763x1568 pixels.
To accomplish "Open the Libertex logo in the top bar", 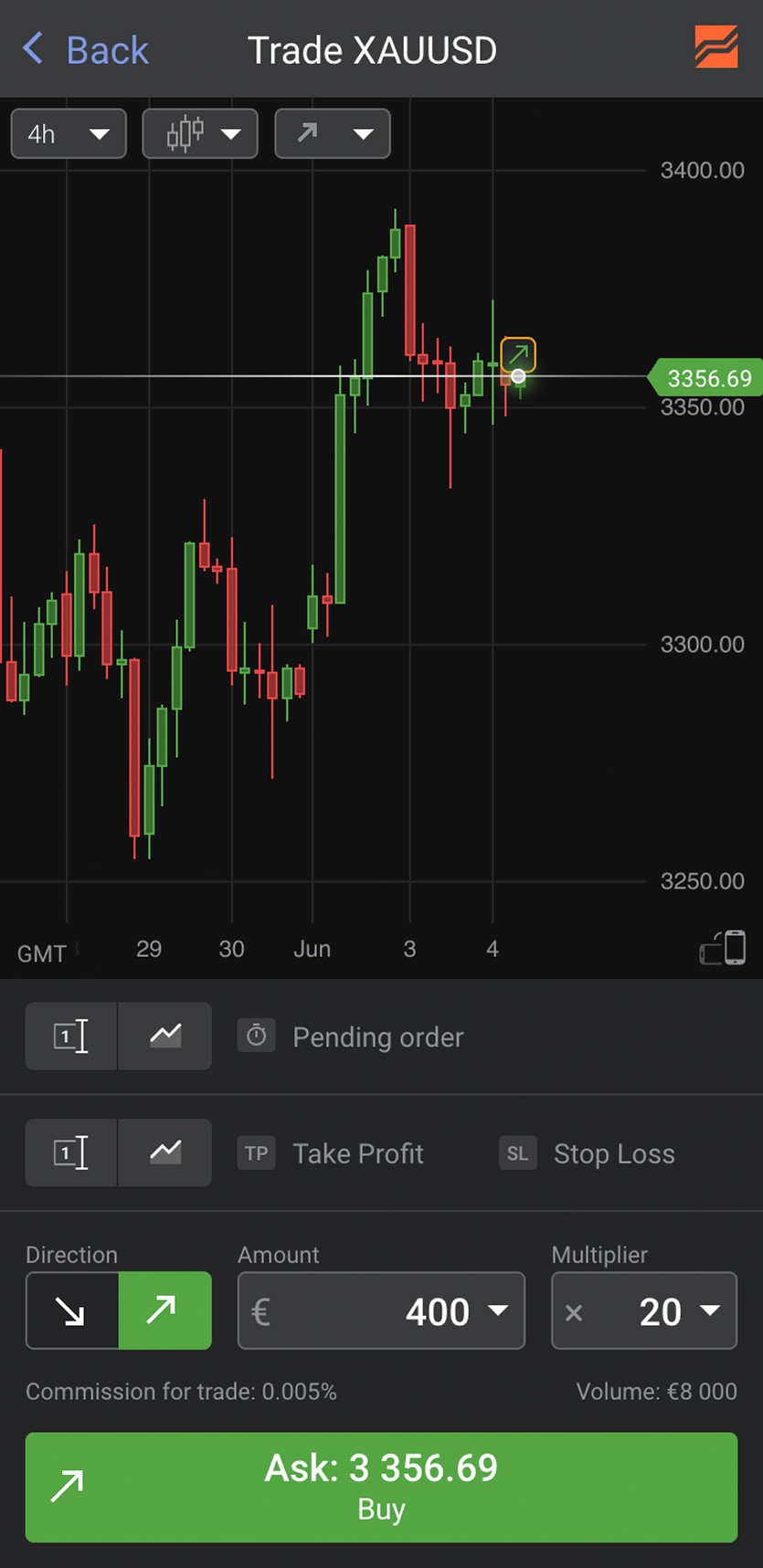I will [x=716, y=46].
